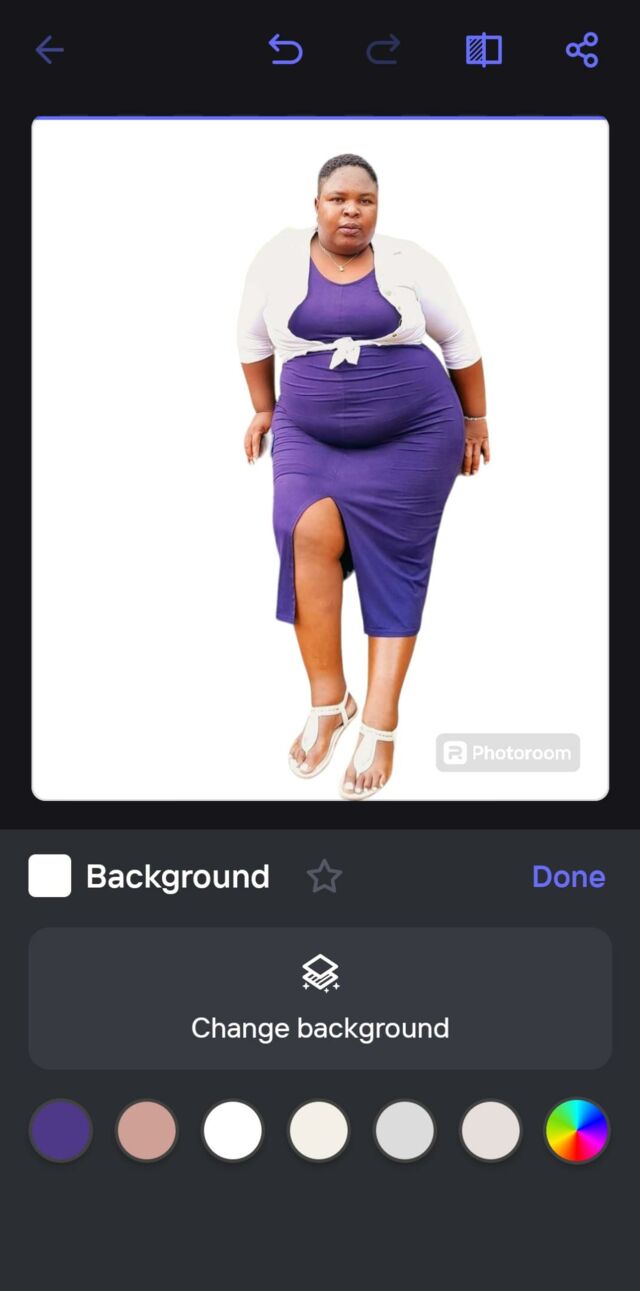Tap Done to finish background editing
The image size is (640, 1291).
(x=568, y=877)
